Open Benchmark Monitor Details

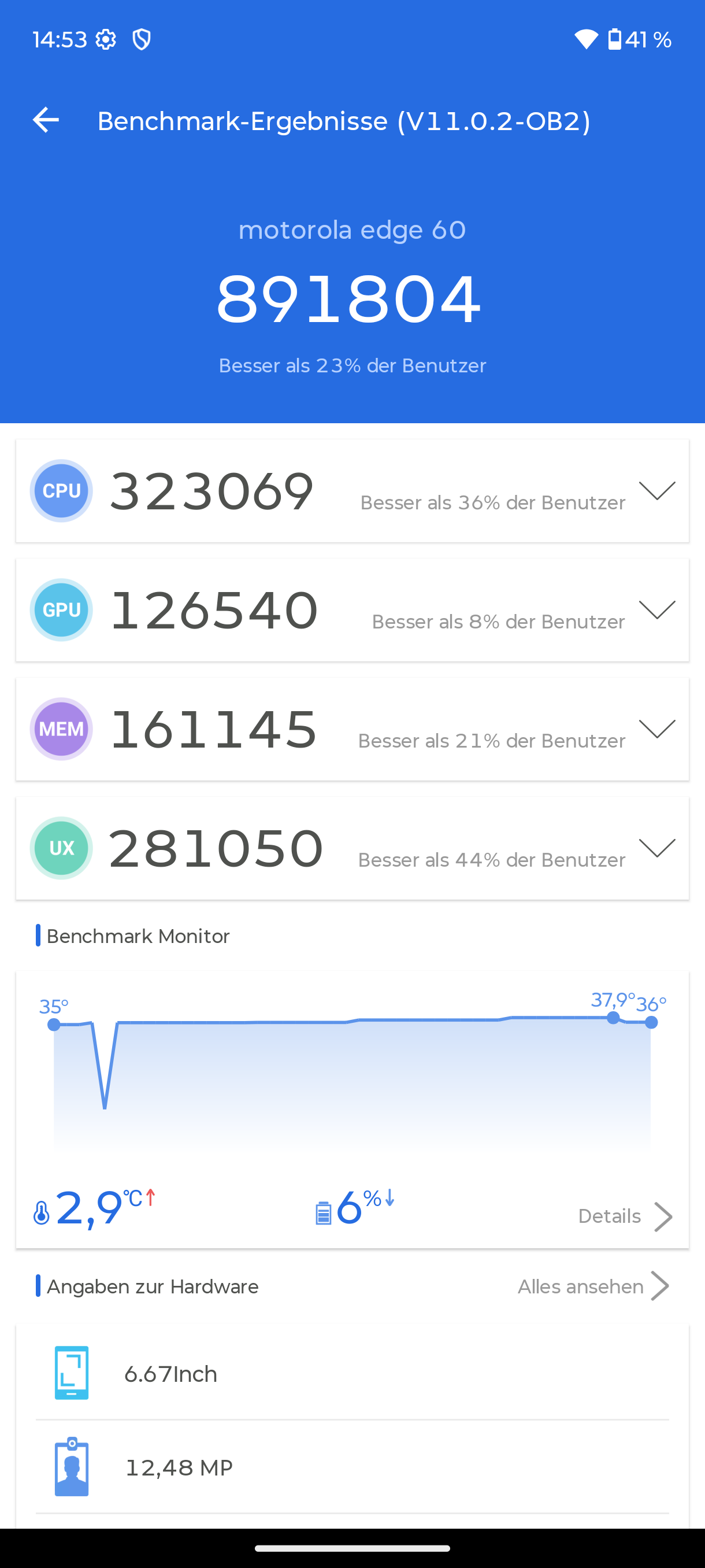click(625, 1216)
